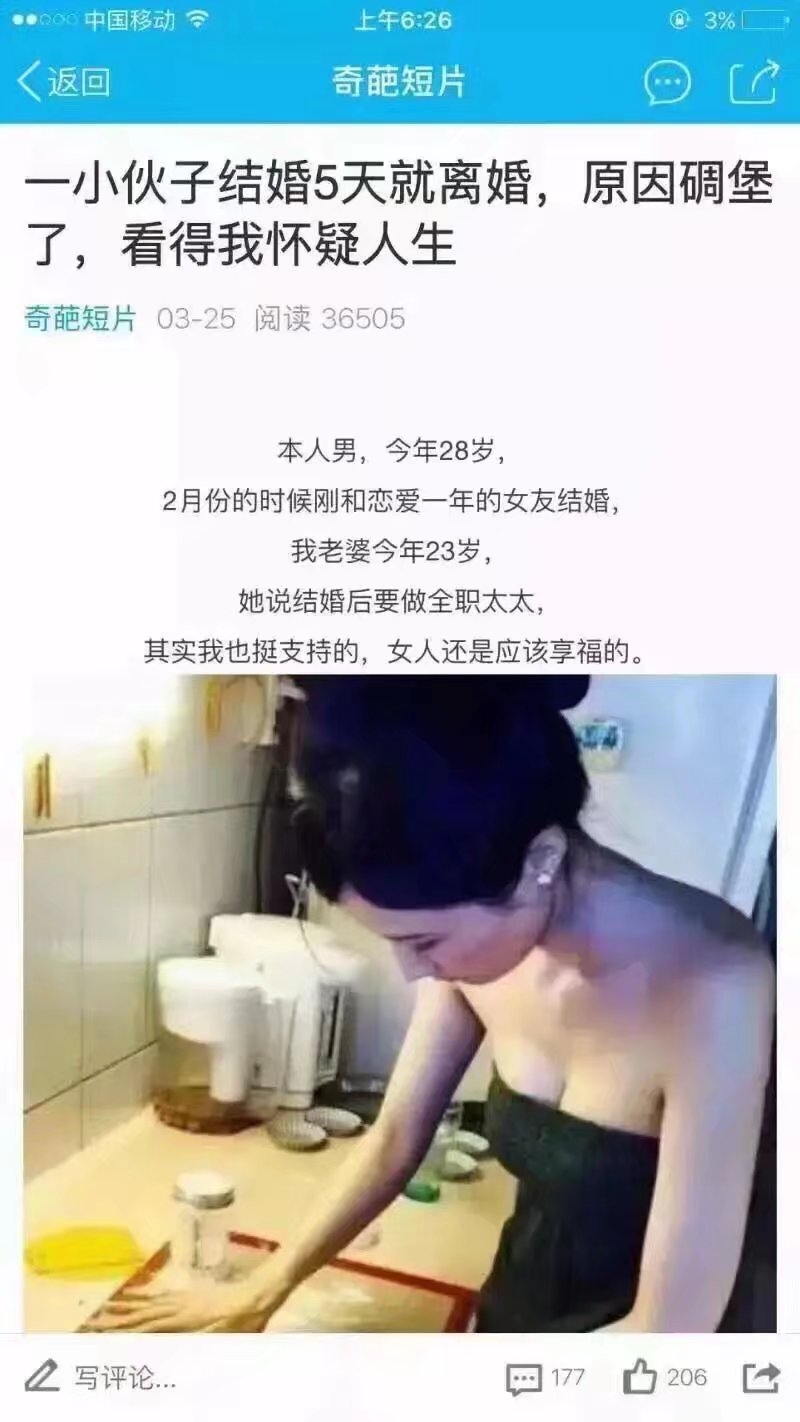Go back using the 返回 button
This screenshot has height=1422, width=800.
coord(64,82)
